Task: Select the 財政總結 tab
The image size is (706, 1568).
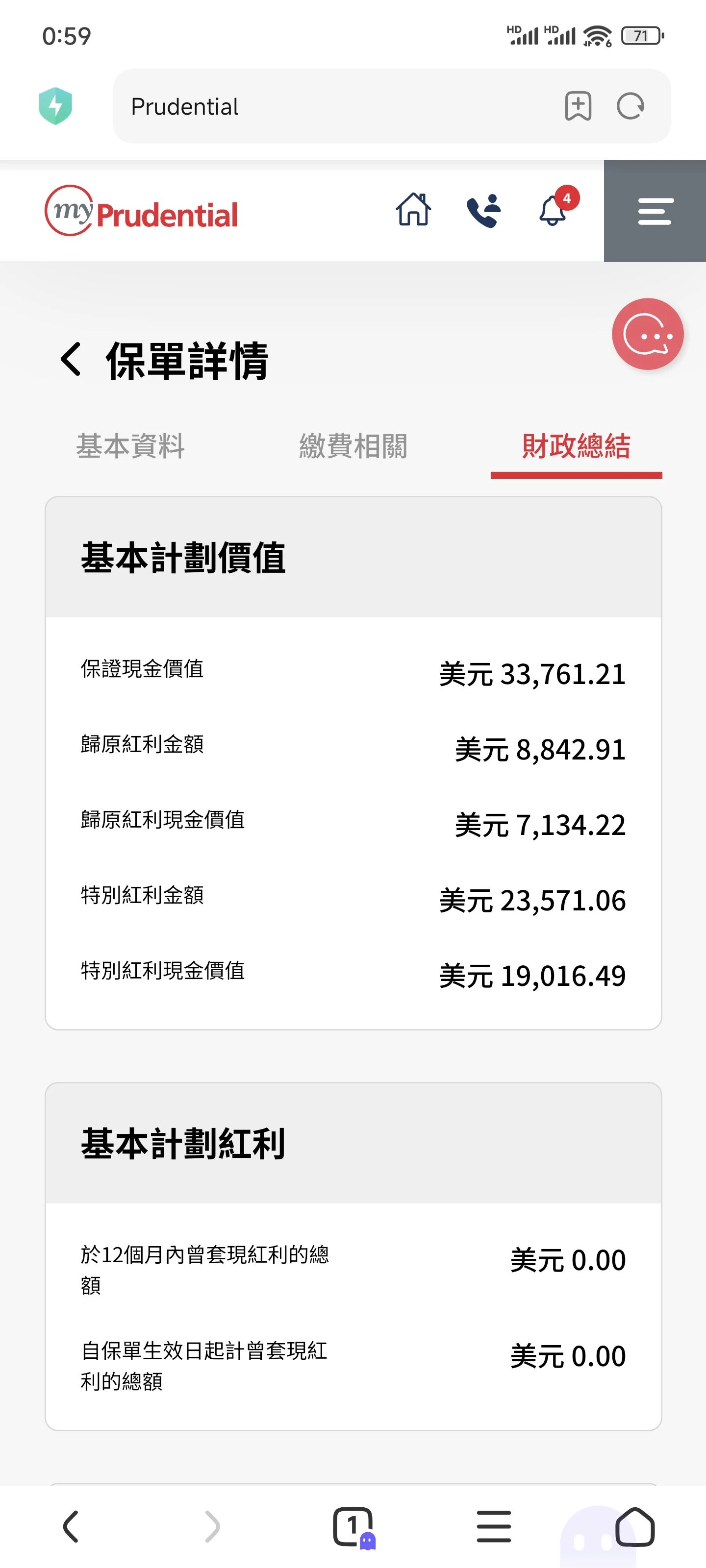Action: [576, 446]
